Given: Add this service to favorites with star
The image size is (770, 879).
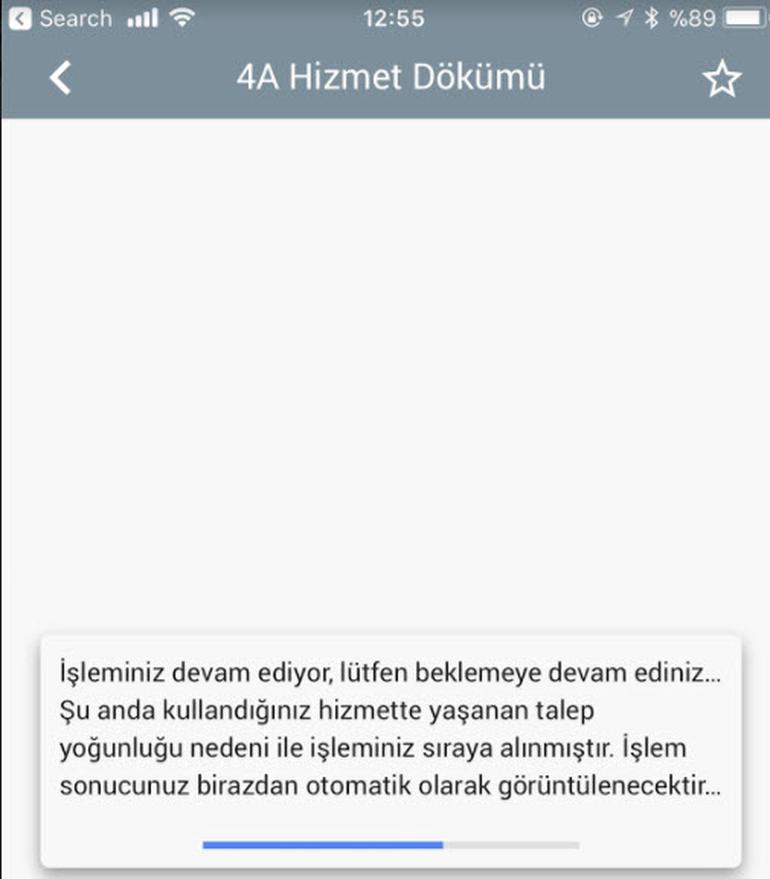Looking at the screenshot, I should pos(721,79).
